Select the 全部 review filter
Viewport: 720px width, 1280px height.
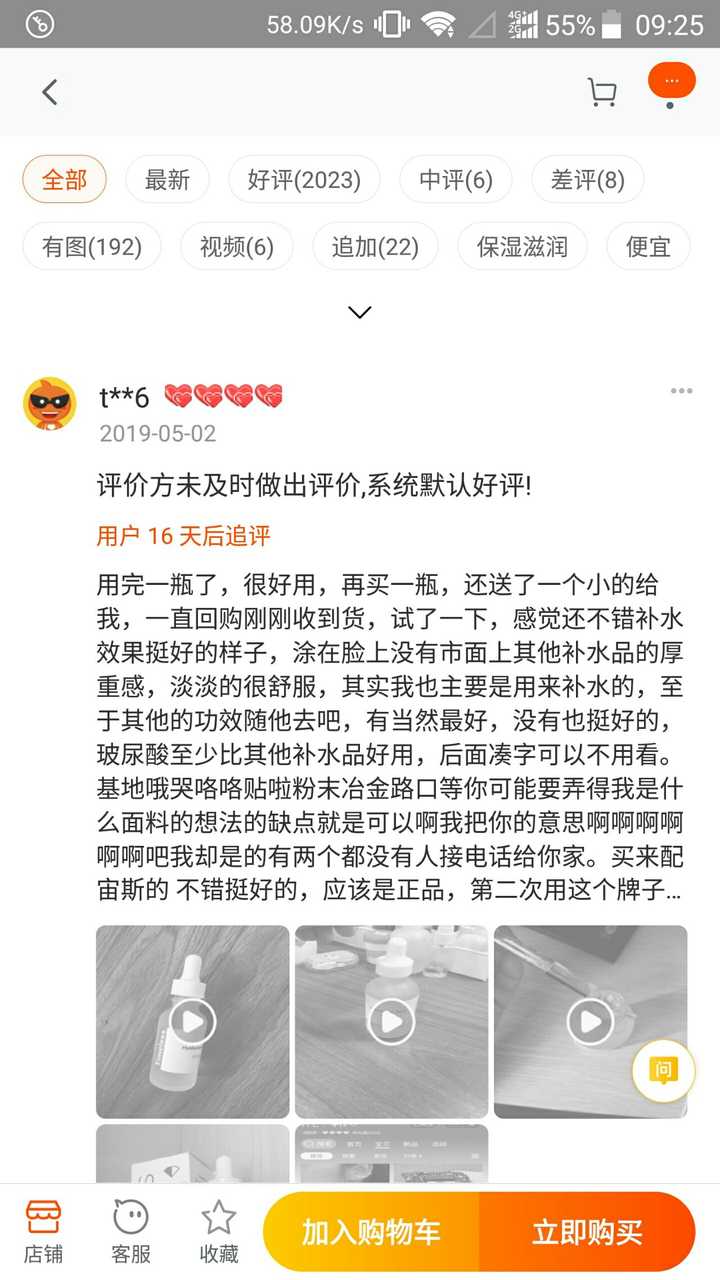pos(65,180)
